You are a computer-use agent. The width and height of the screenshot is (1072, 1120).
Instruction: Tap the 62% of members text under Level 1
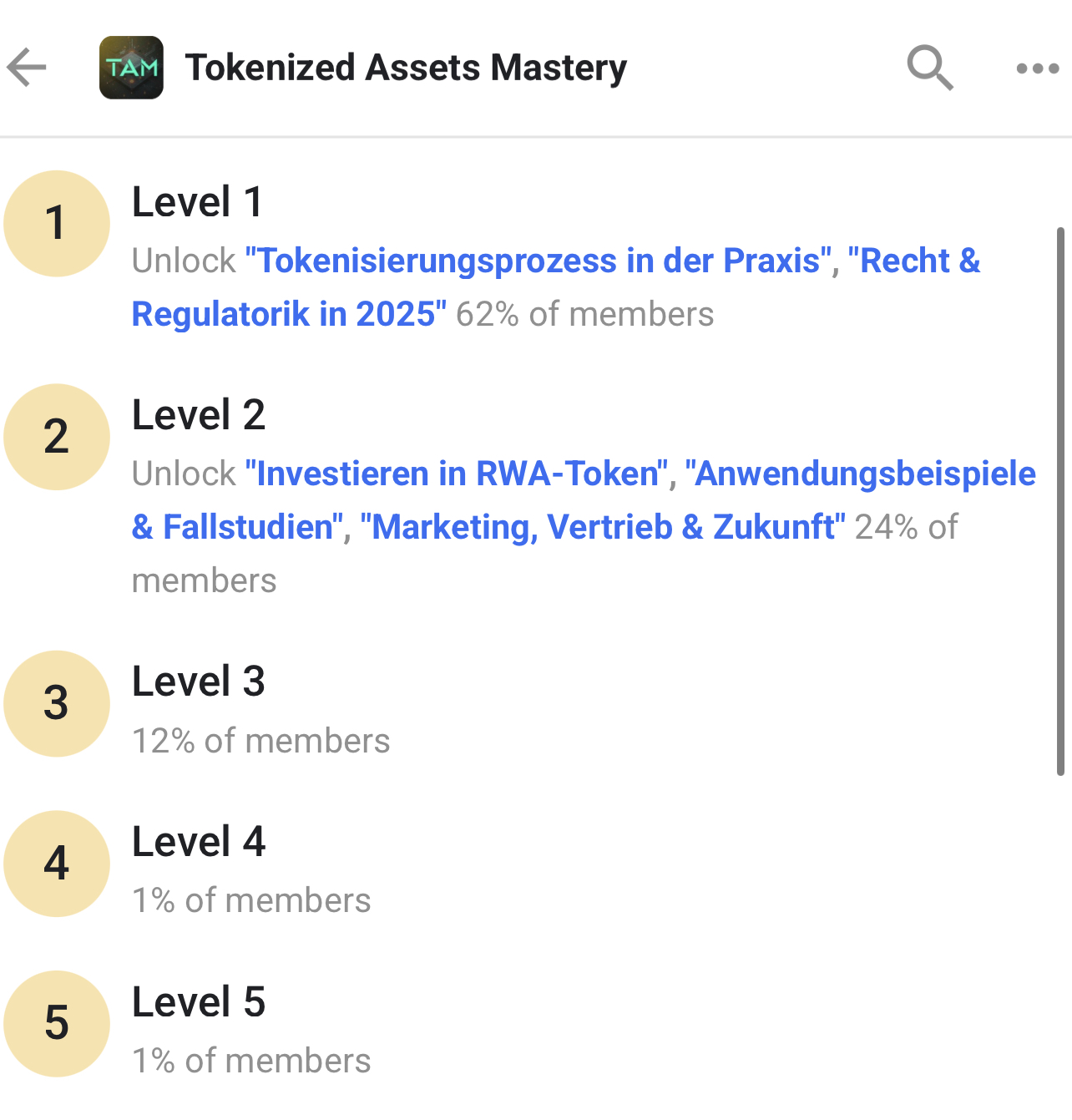584,314
